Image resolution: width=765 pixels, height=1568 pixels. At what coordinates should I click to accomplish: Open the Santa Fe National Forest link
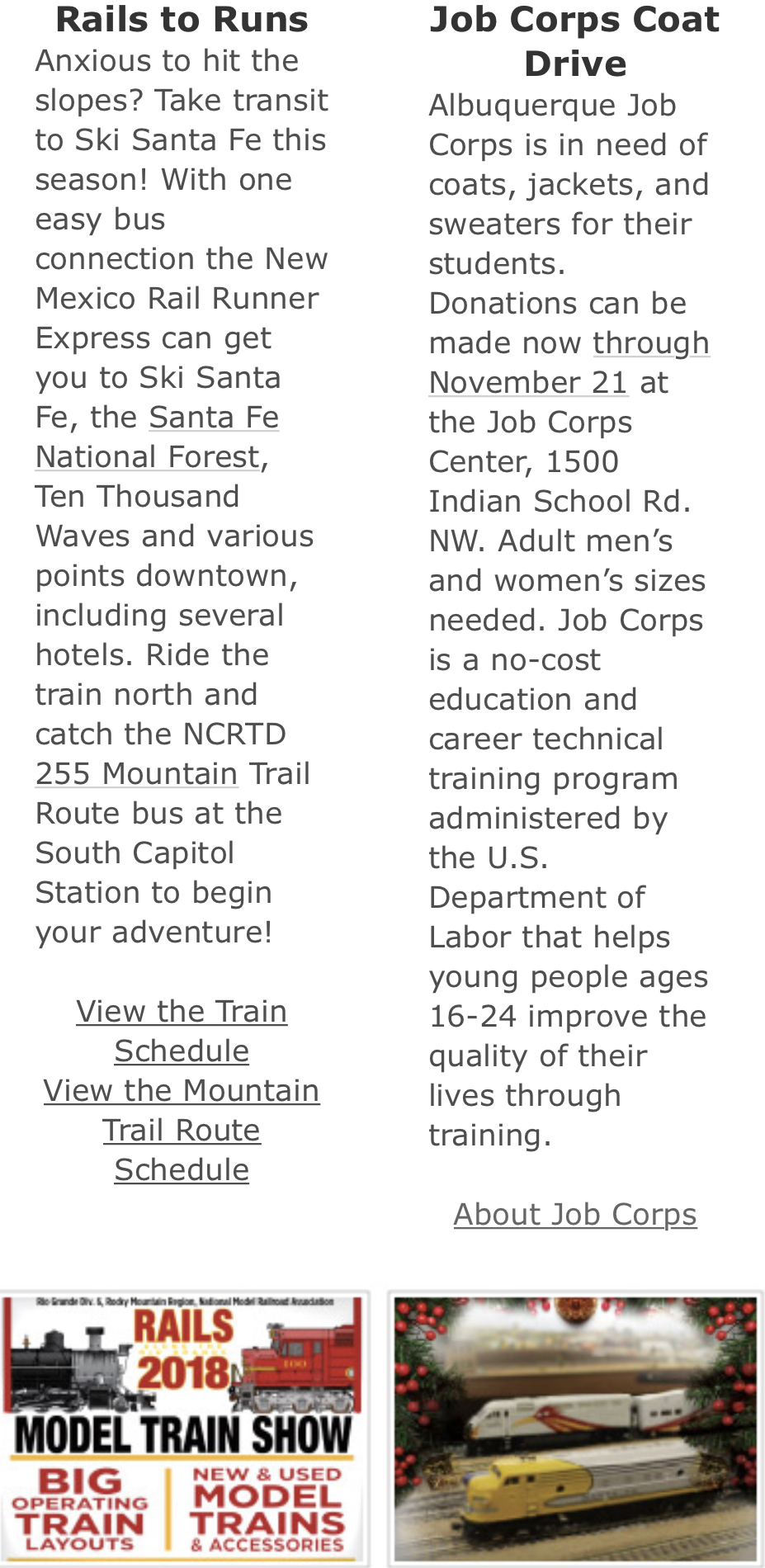click(x=157, y=437)
